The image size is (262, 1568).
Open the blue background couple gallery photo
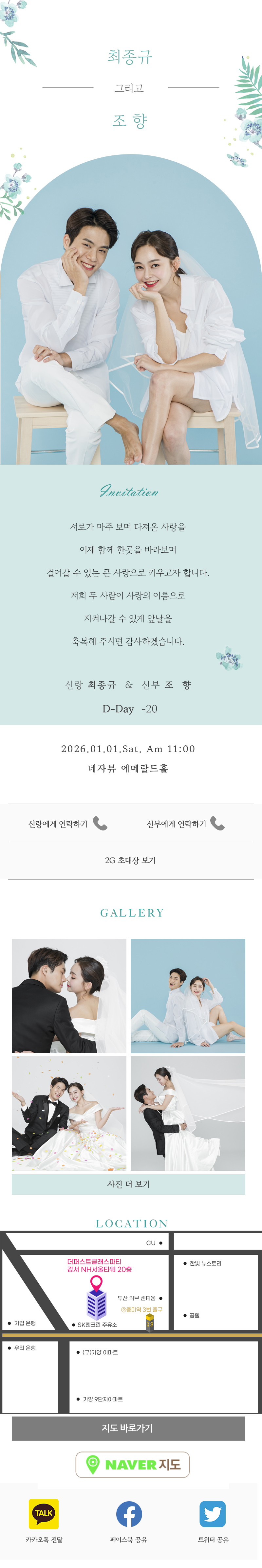(x=188, y=995)
